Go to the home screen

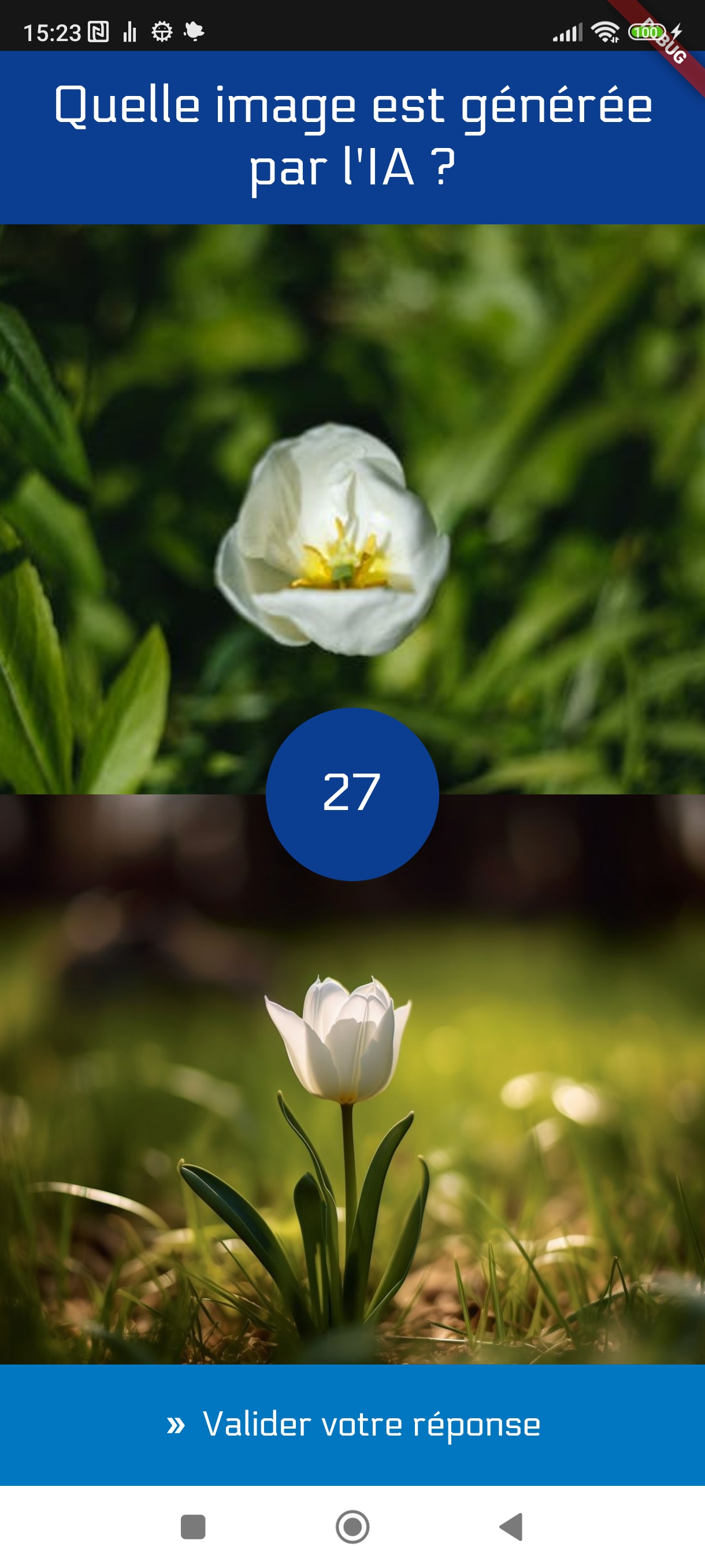[x=352, y=1526]
